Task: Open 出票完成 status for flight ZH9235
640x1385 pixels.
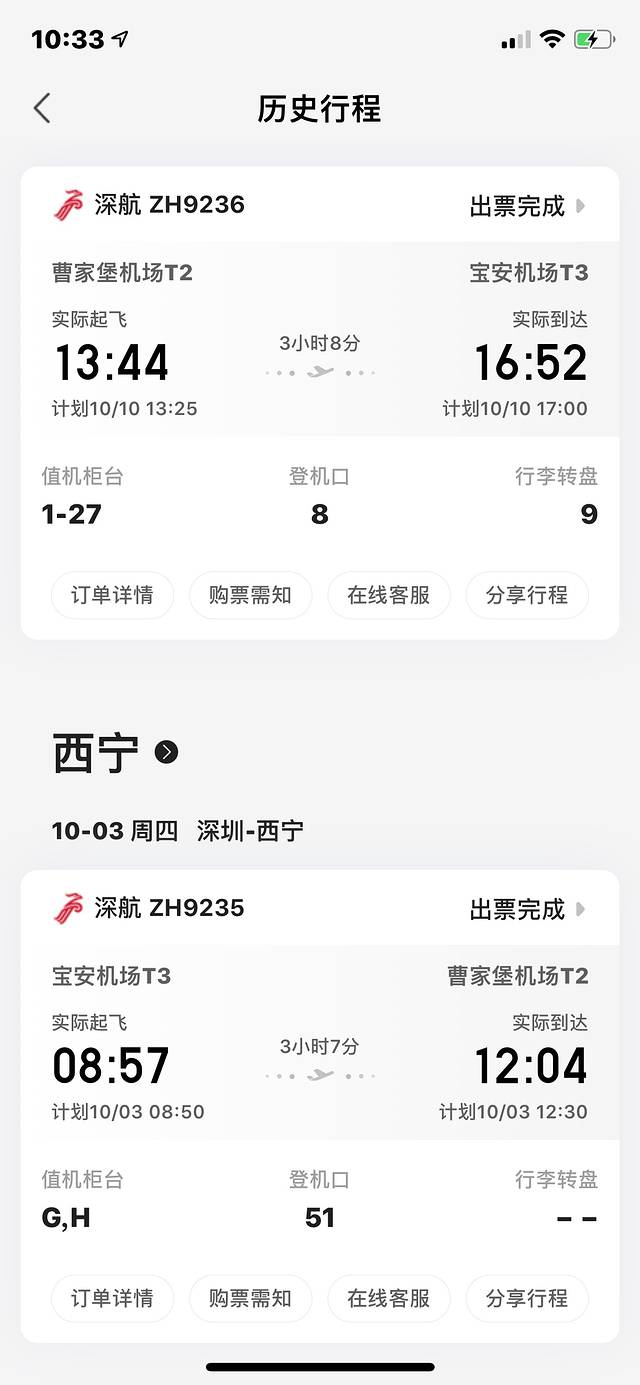Action: pyautogui.click(x=526, y=910)
